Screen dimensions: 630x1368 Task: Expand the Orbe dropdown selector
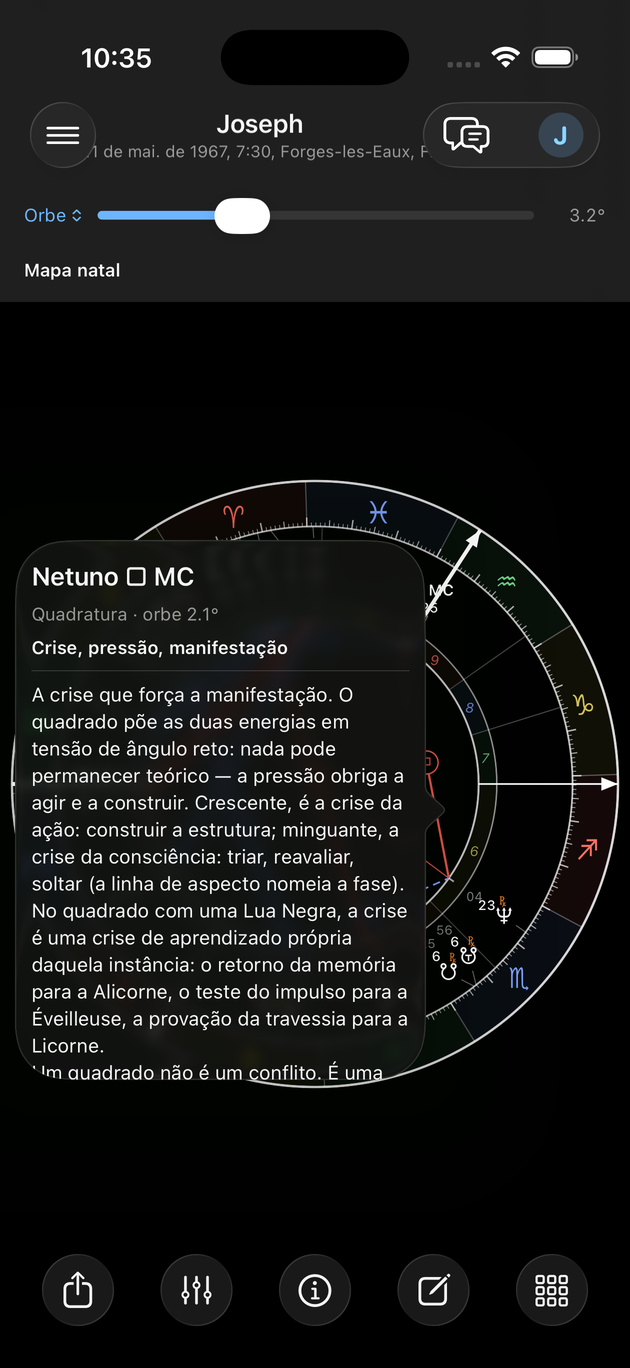54,215
